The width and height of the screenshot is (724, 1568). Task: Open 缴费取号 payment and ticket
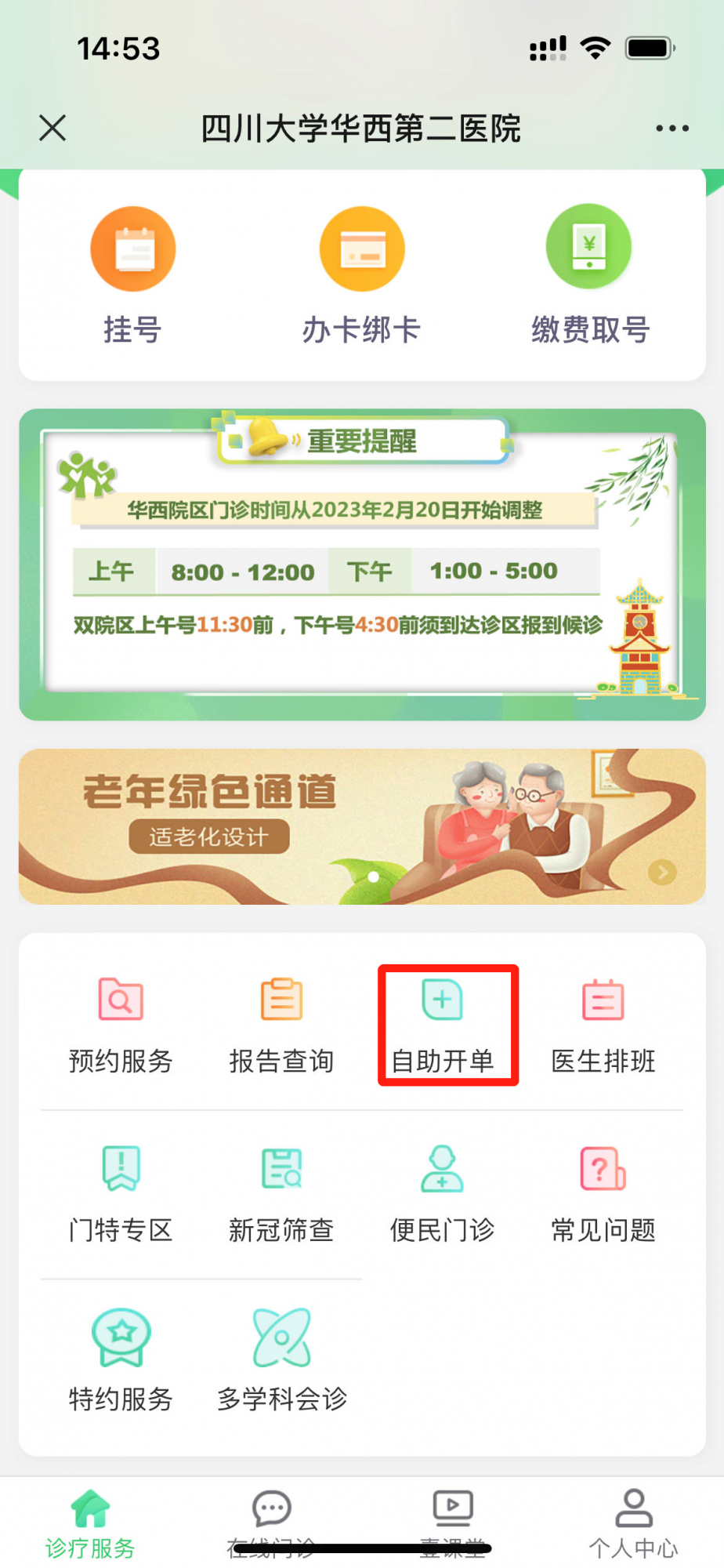tap(589, 274)
